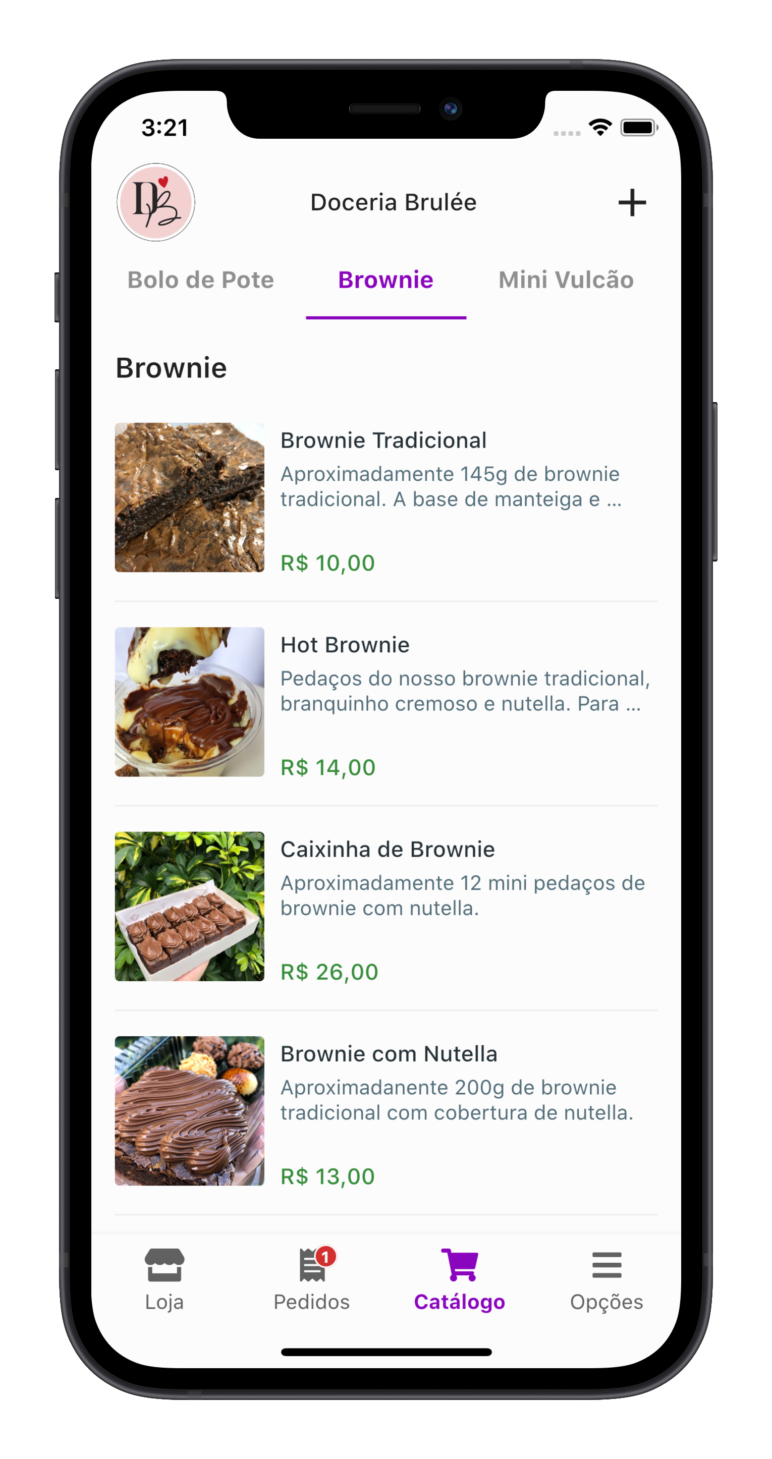This screenshot has height=1459, width=772.
Task: Select the Catálogo tab
Action: 459,1279
